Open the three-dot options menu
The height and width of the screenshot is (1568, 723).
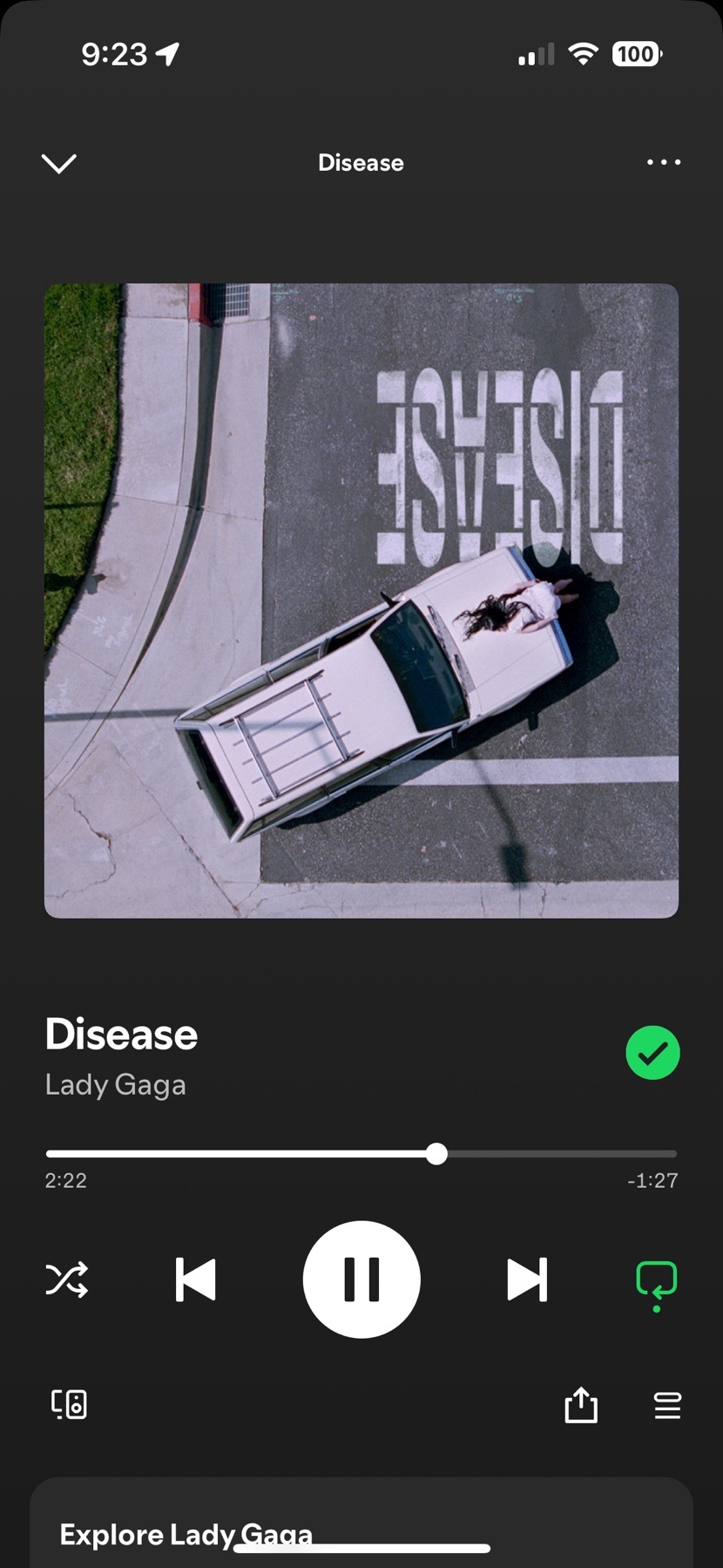[x=663, y=162]
